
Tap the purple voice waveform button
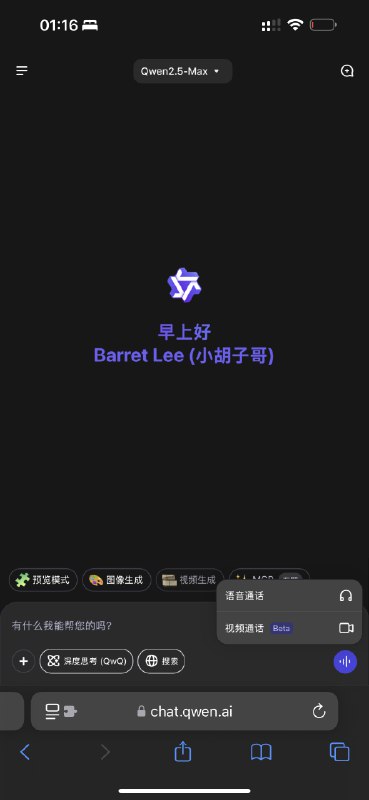(345, 662)
